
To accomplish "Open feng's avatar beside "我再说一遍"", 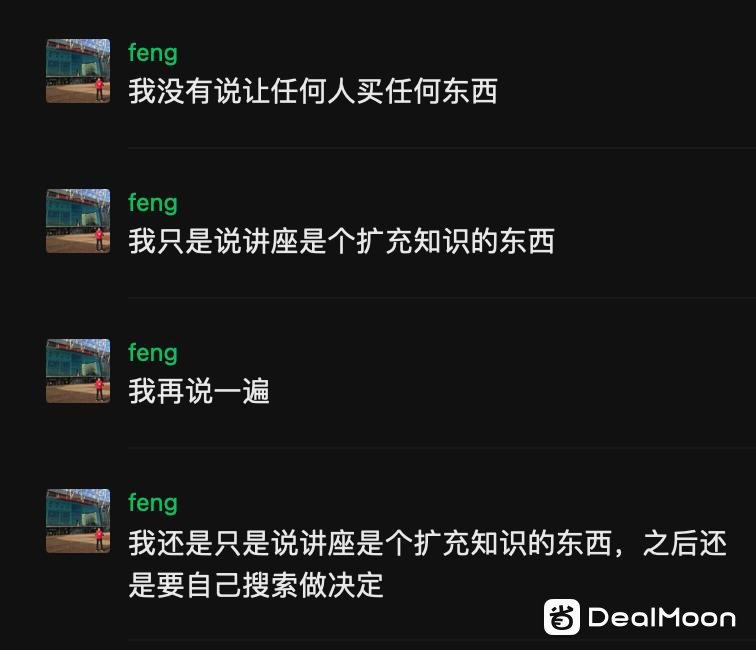I will pyautogui.click(x=78, y=371).
